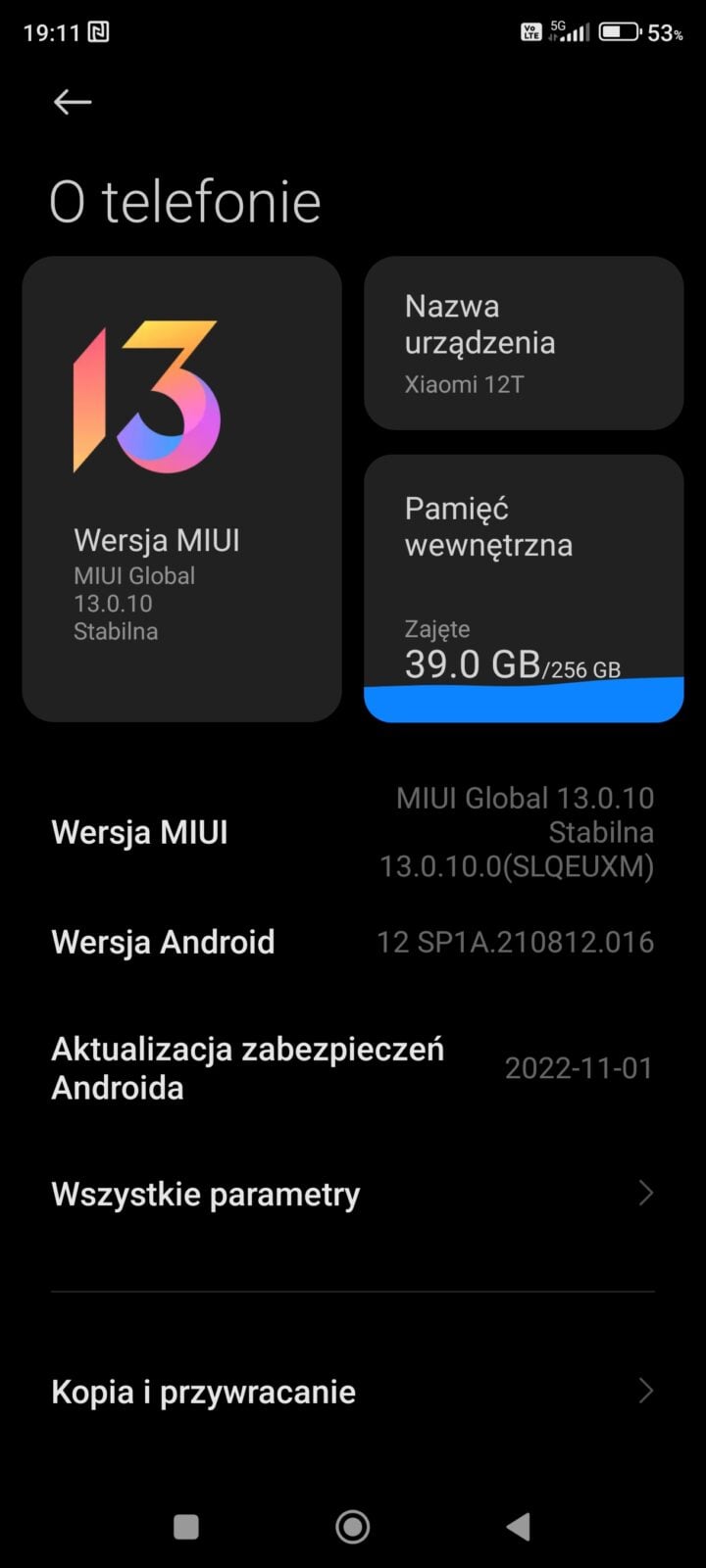Open the Wersja MIUI card with 13 logo
Screen dimensions: 706x1568
point(182,489)
